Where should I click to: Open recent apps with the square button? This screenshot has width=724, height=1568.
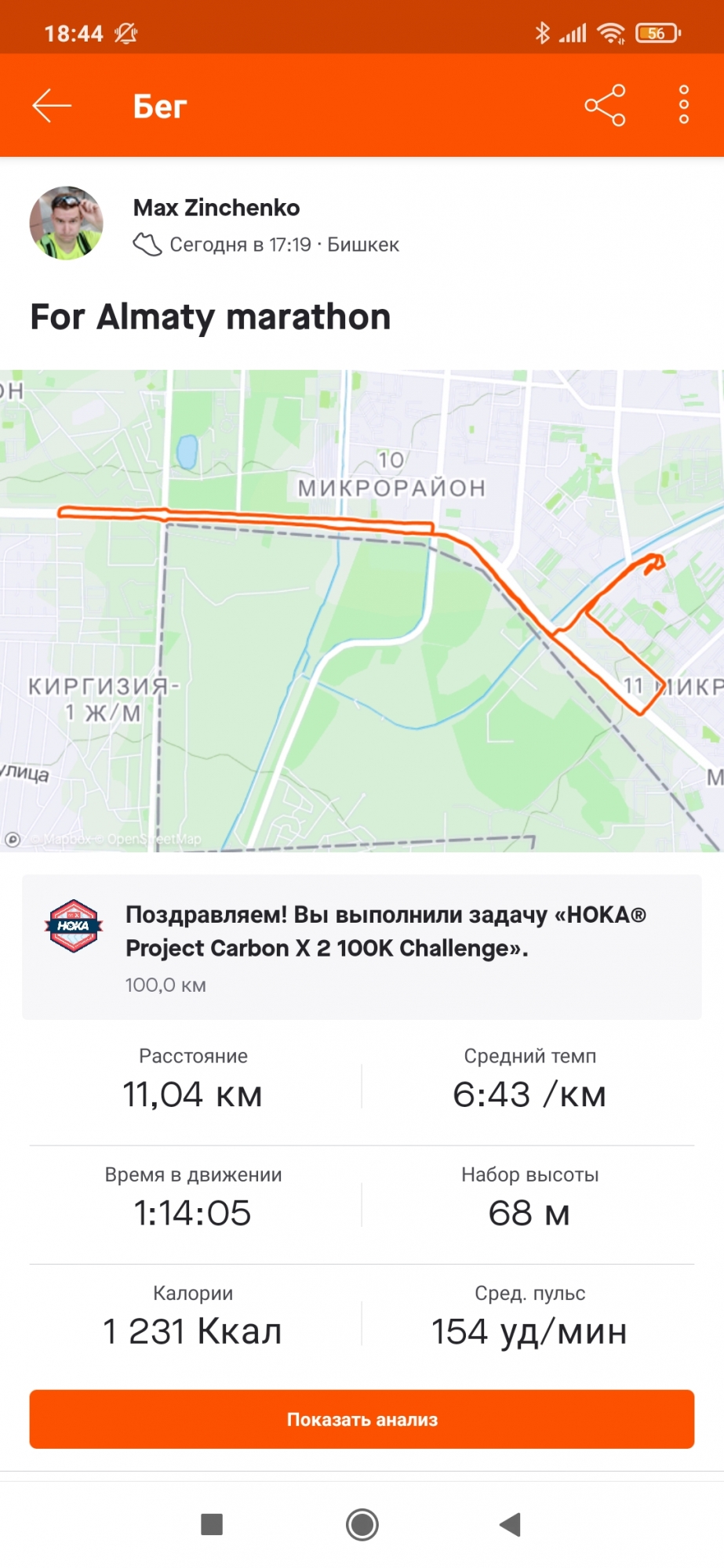point(212,1524)
